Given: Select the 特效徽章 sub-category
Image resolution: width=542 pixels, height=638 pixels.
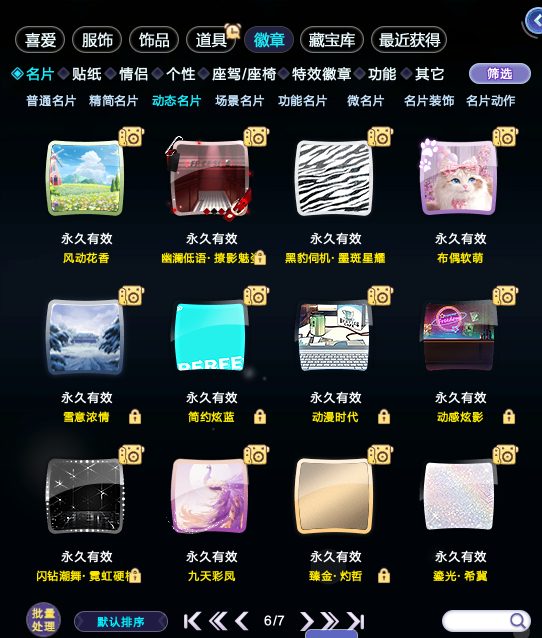Looking at the screenshot, I should (x=321, y=74).
